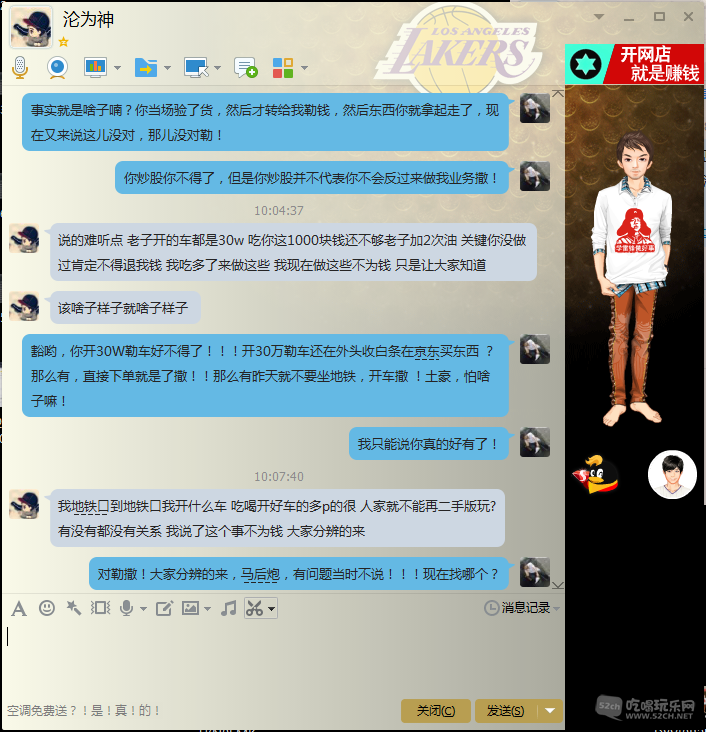Start remote desktop from the toolbar

pyautogui.click(x=196, y=67)
